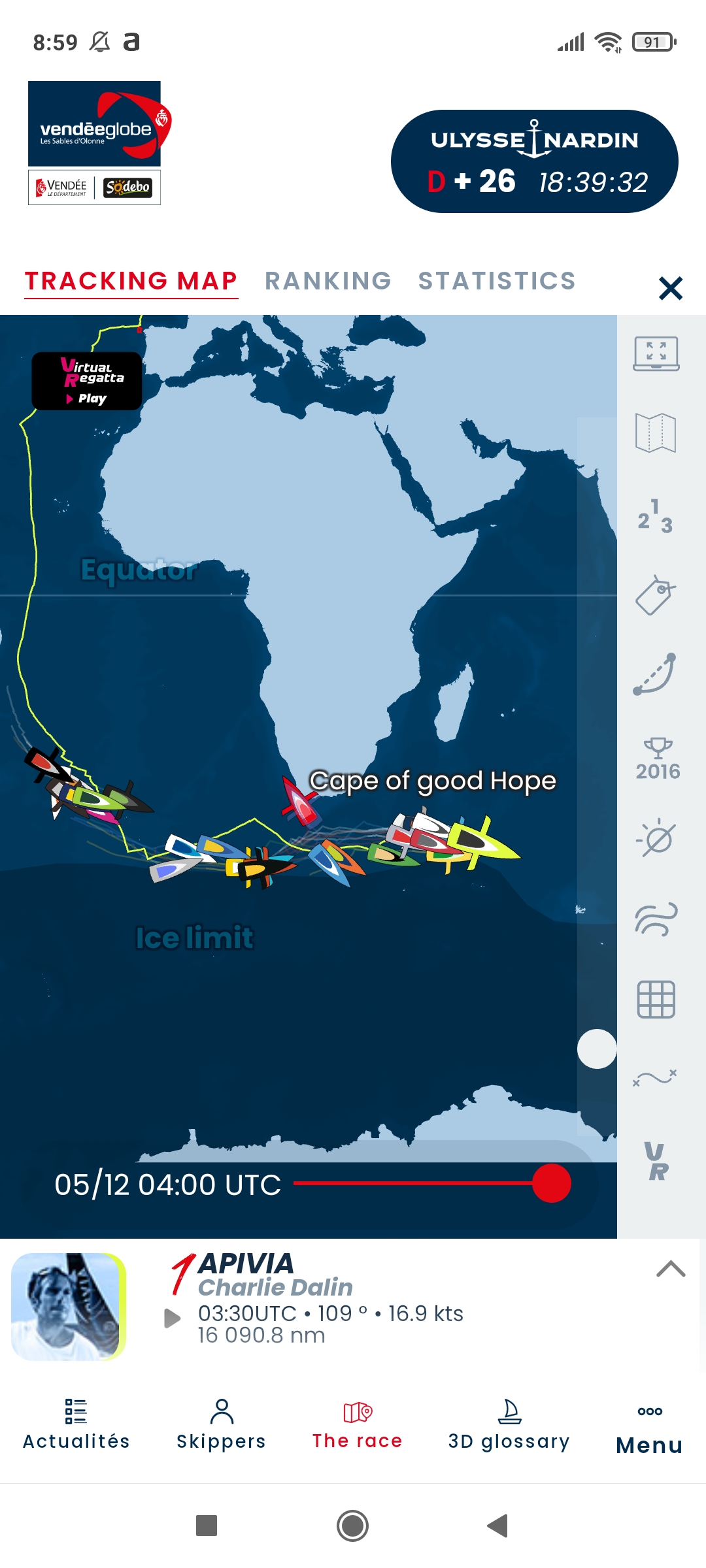Play the APIVIA boat track replay

click(172, 1318)
